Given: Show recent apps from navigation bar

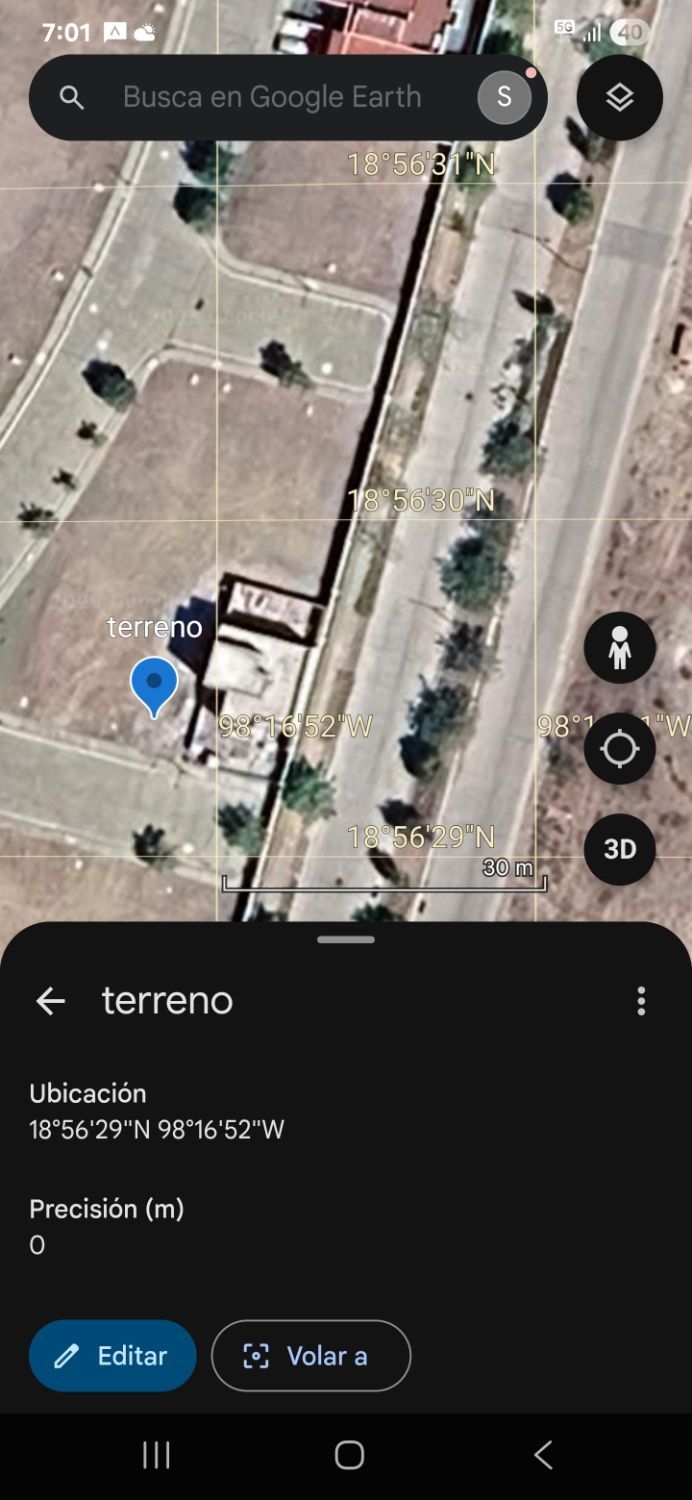Looking at the screenshot, I should [156, 1455].
